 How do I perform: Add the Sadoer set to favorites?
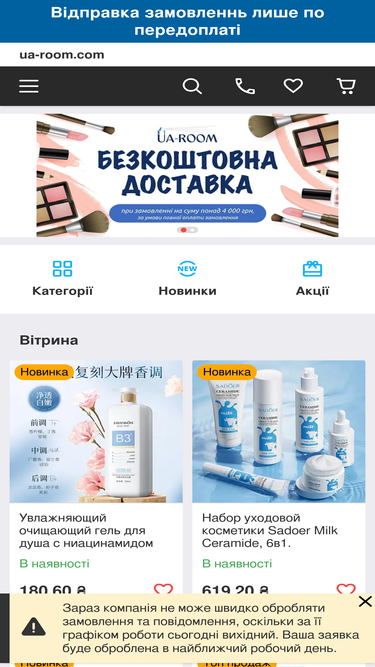[x=346, y=589]
